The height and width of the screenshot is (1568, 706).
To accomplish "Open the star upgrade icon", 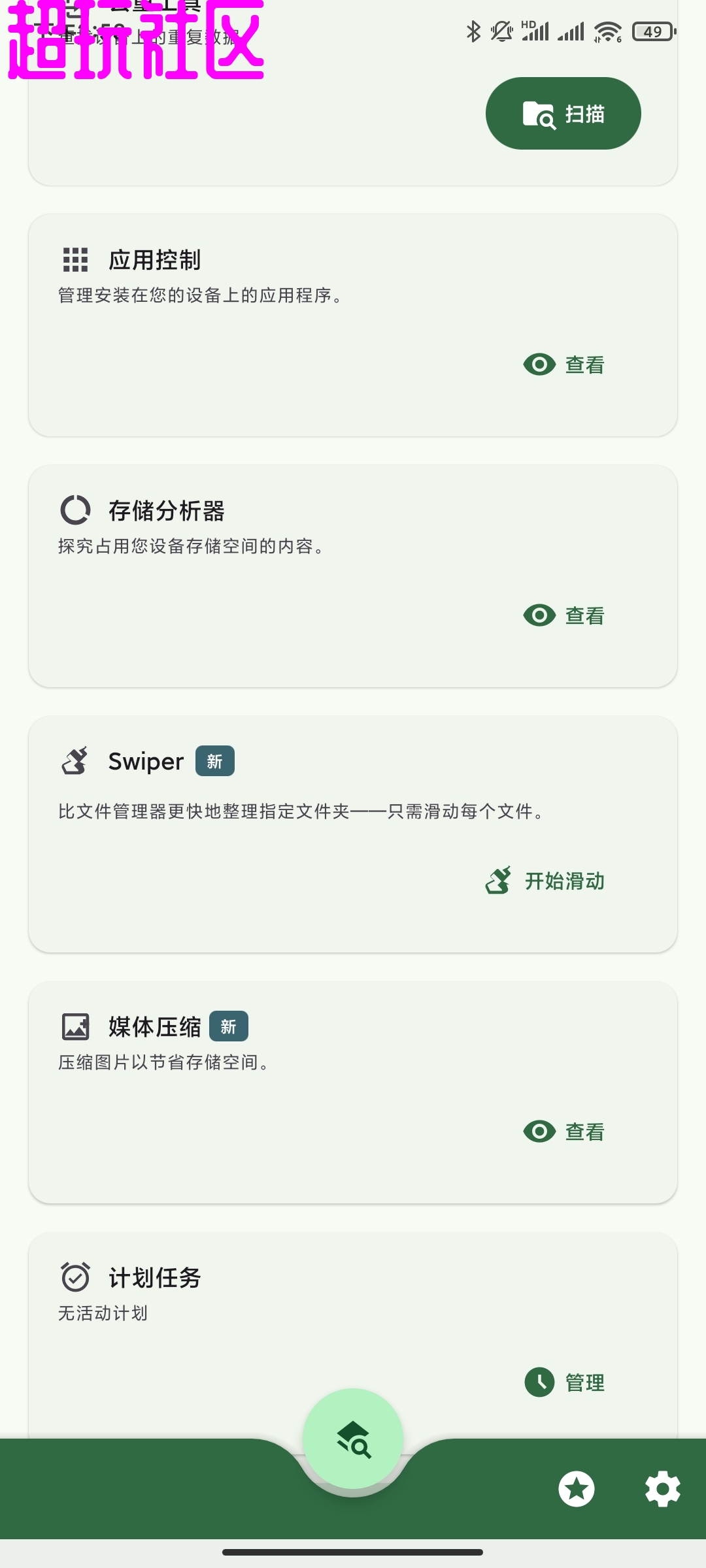I will pyautogui.click(x=577, y=1489).
